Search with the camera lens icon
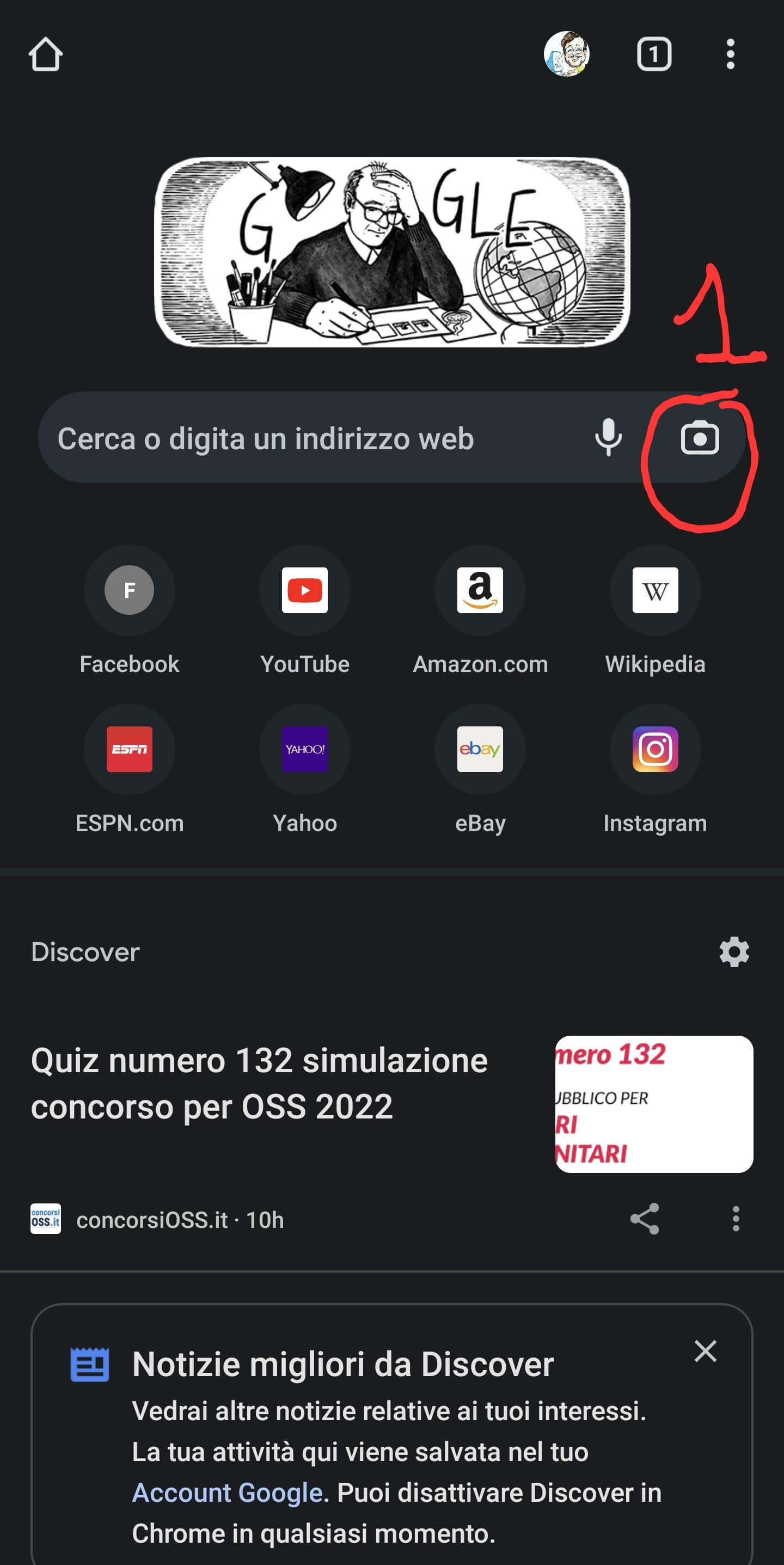 tap(700, 438)
